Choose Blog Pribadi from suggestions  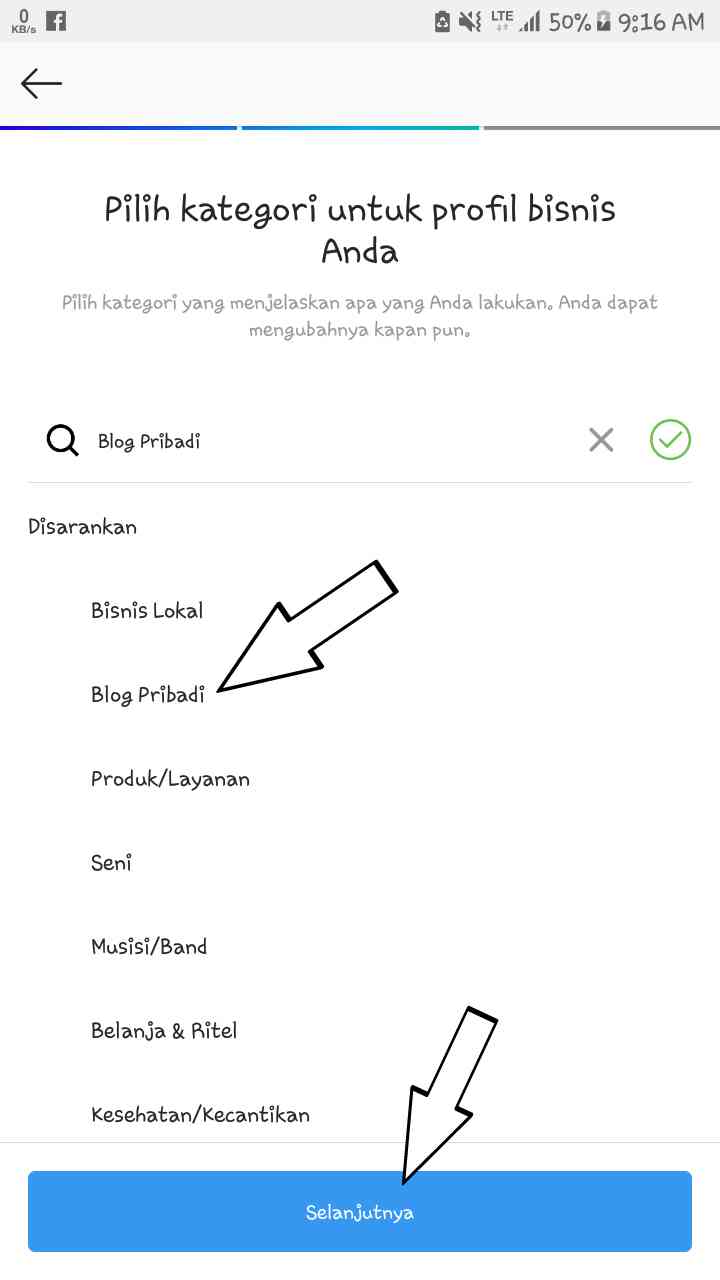(x=148, y=695)
